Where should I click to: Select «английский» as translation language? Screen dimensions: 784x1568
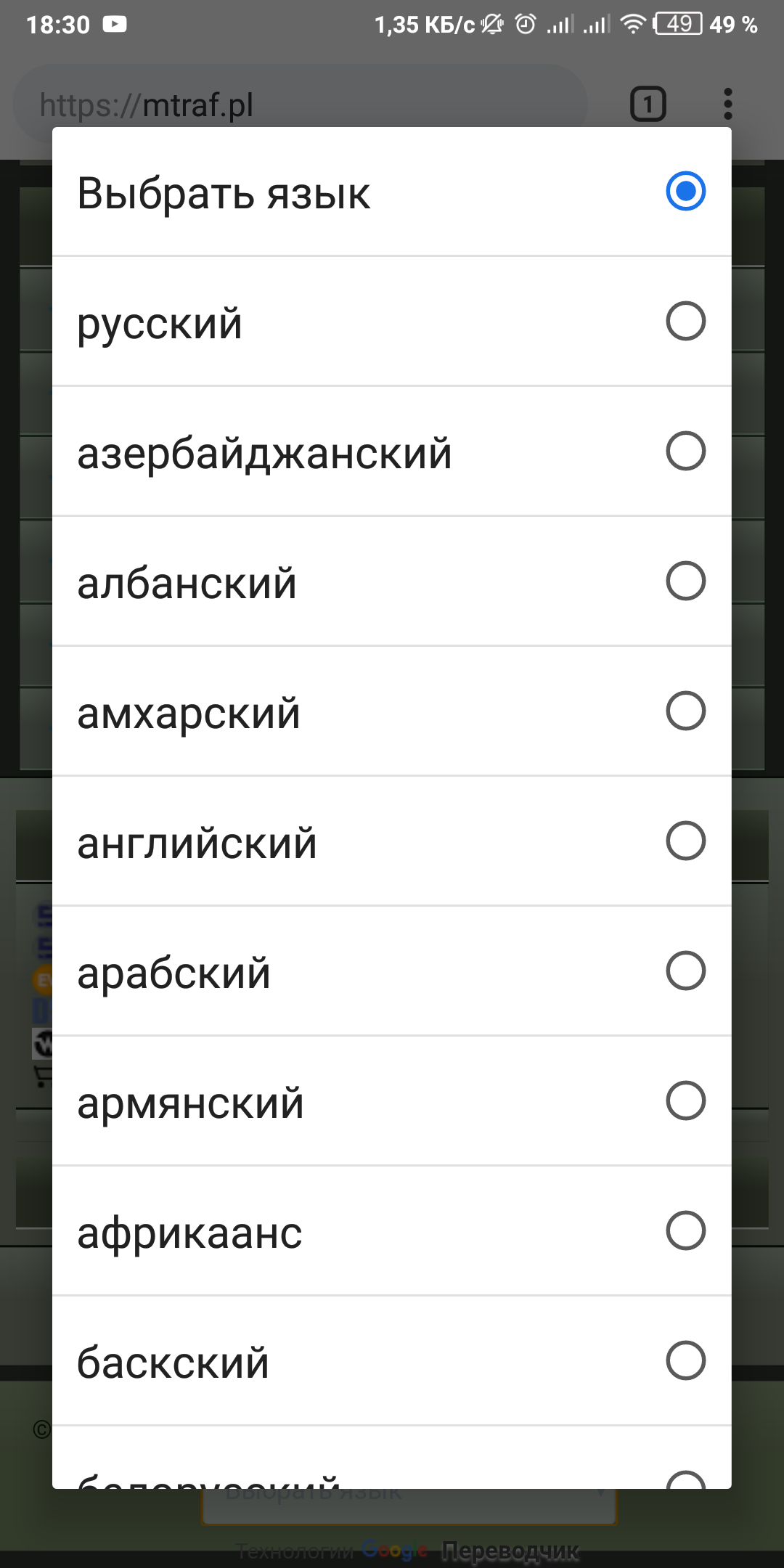392,841
